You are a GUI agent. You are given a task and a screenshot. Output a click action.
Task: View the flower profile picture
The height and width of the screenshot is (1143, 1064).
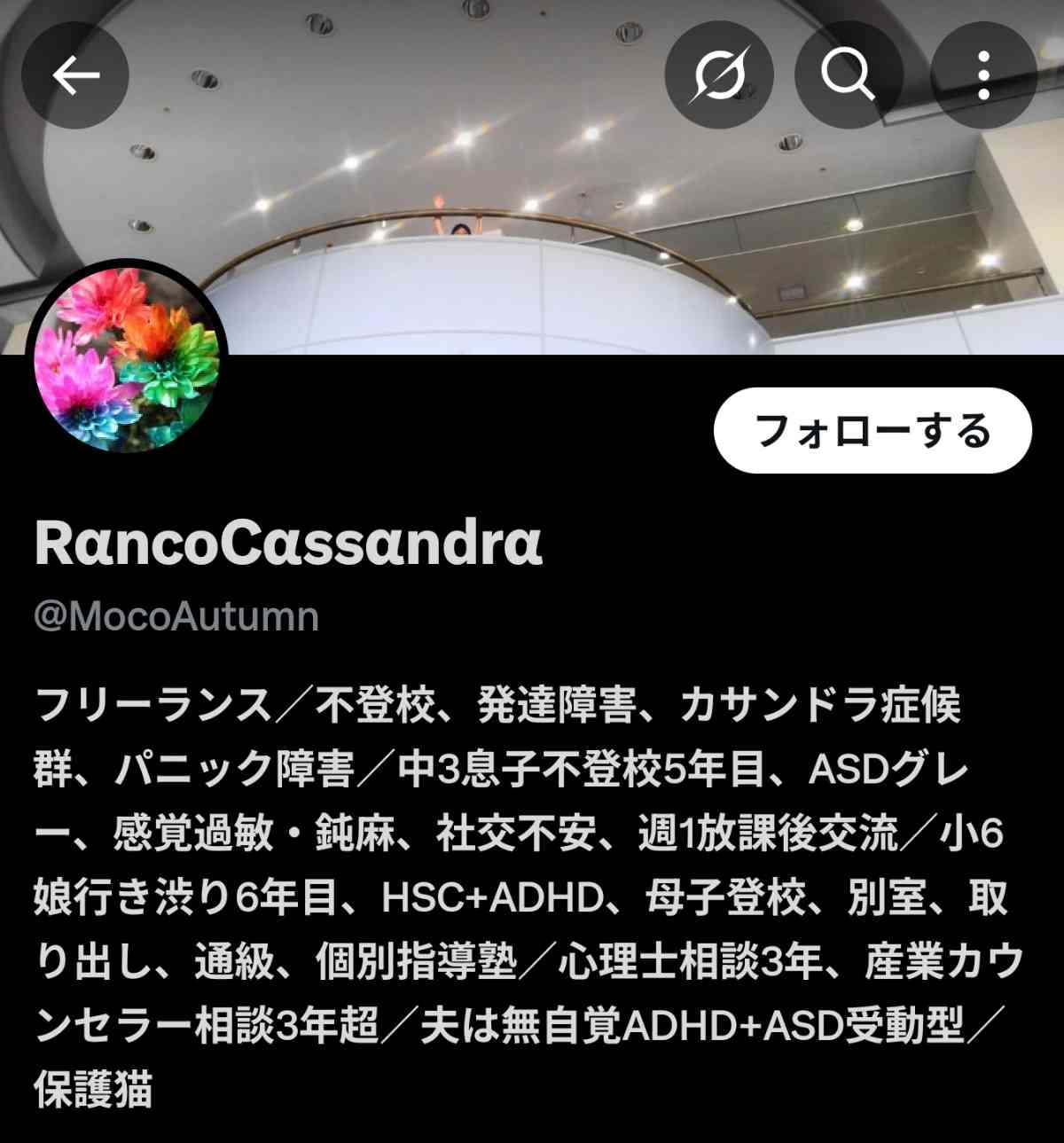pos(127,360)
